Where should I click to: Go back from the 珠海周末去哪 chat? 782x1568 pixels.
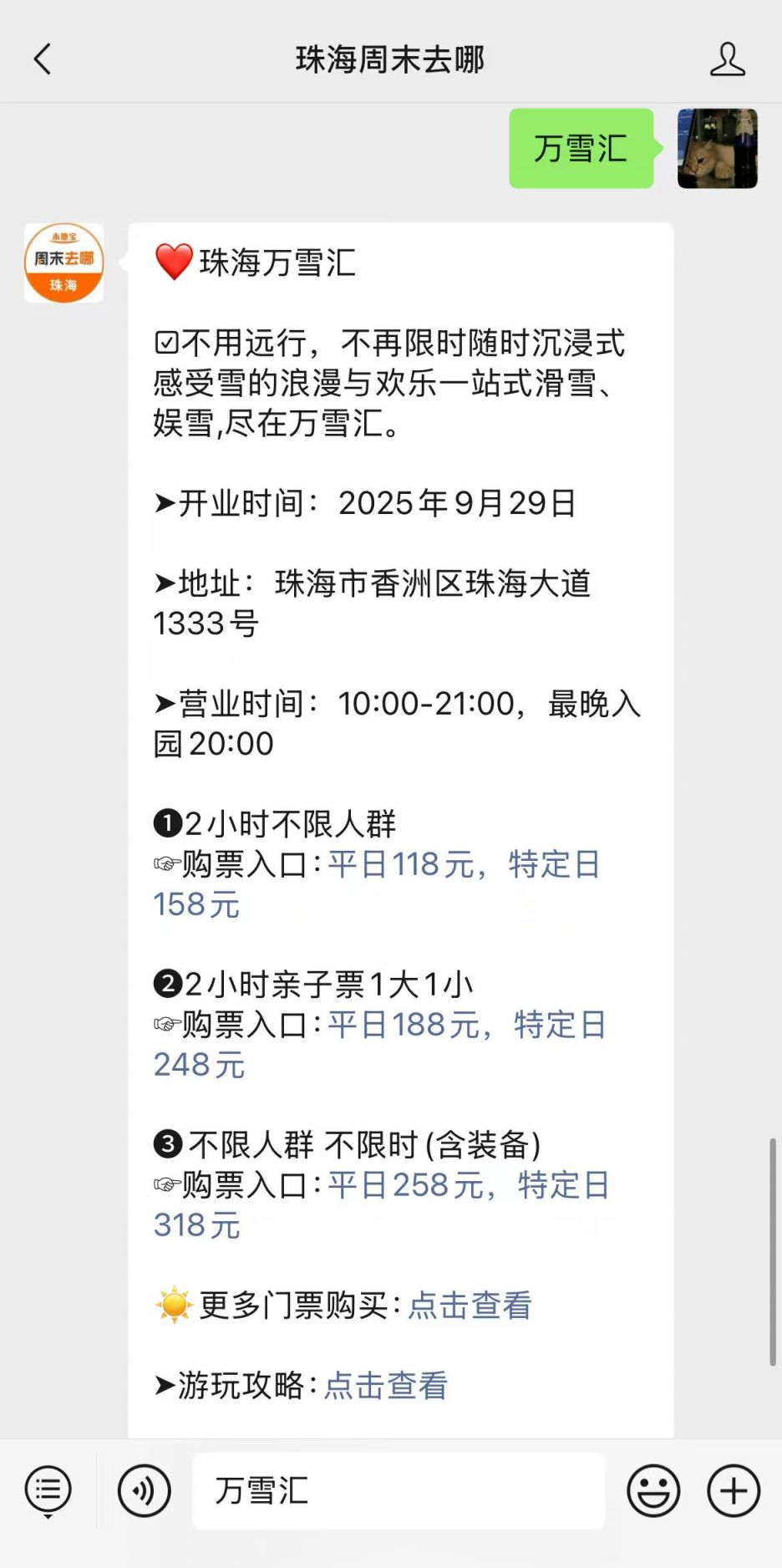point(43,59)
